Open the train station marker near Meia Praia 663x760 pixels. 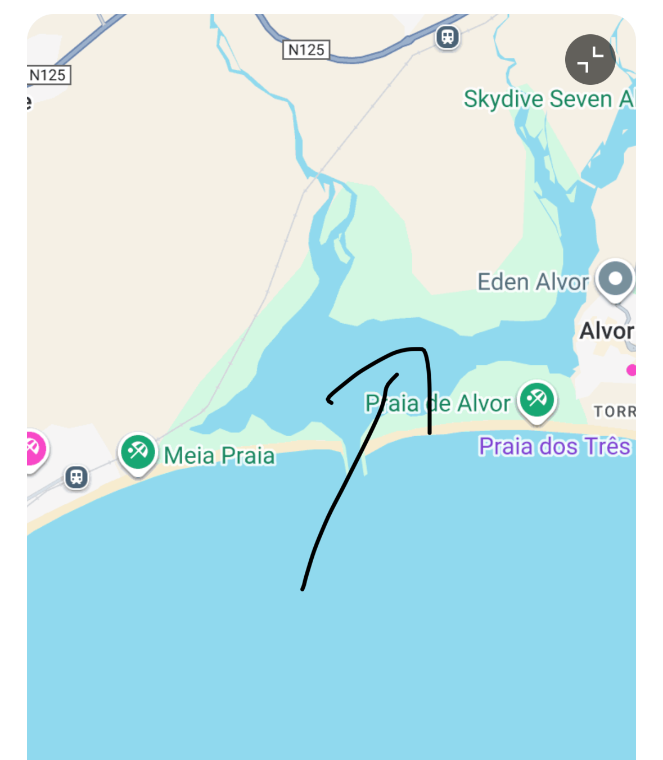76,476
